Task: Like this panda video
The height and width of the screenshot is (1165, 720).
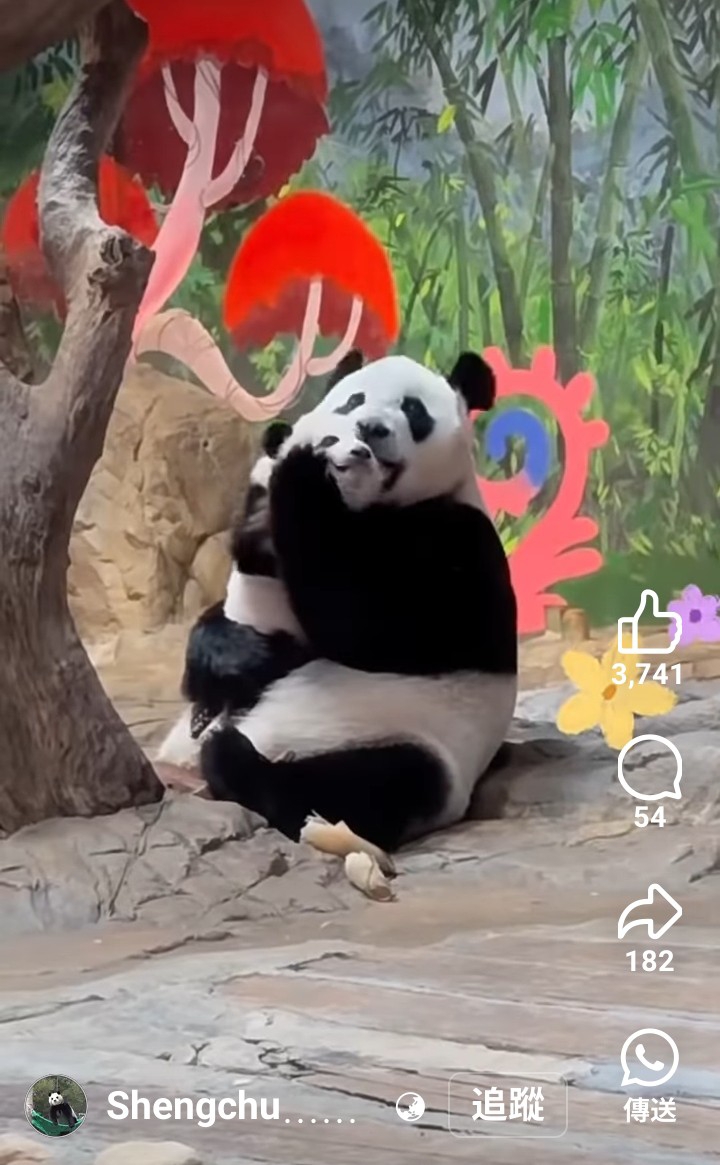Action: 649,623
